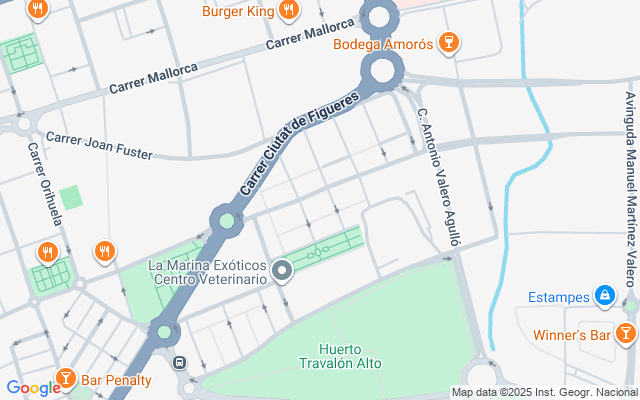Select Winner's Bar on the map
640x400 pixels.
click(x=626, y=334)
